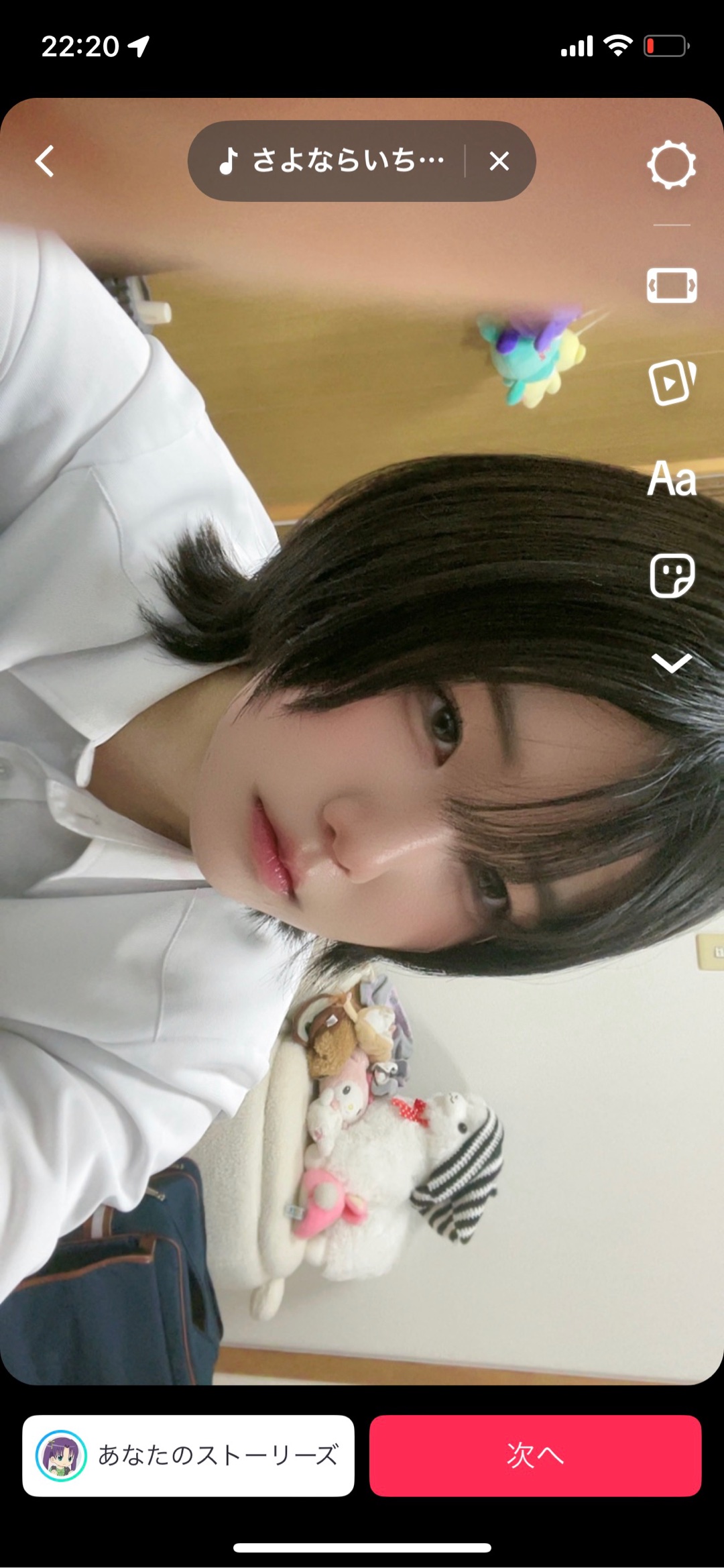This screenshot has height=1568, width=724.
Task: Open the settings gear icon
Action: 672,165
